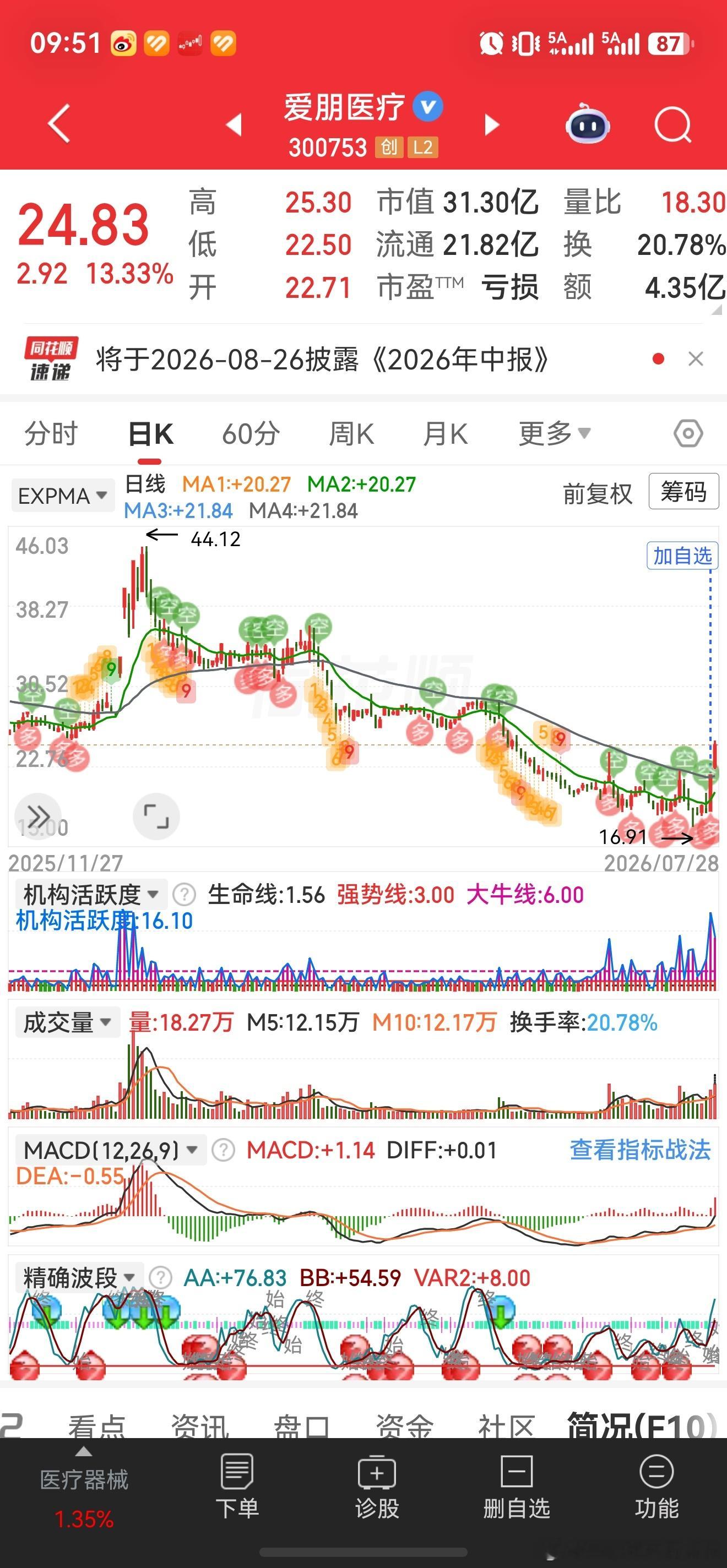Switch to the 月K chart tab
Image resolution: width=727 pixels, height=1568 pixels.
(x=446, y=434)
